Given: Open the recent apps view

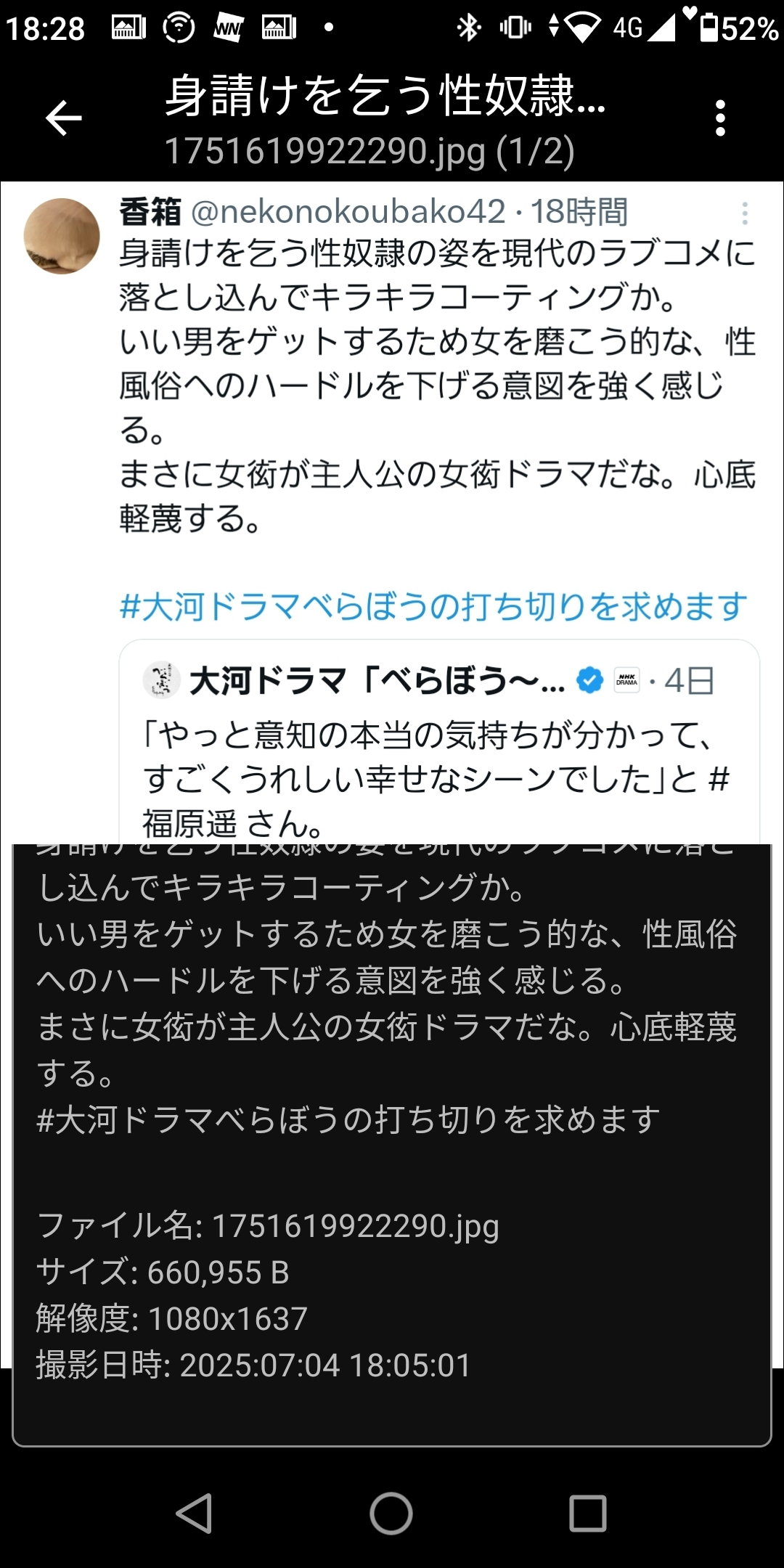Looking at the screenshot, I should pyautogui.click(x=587, y=1514).
